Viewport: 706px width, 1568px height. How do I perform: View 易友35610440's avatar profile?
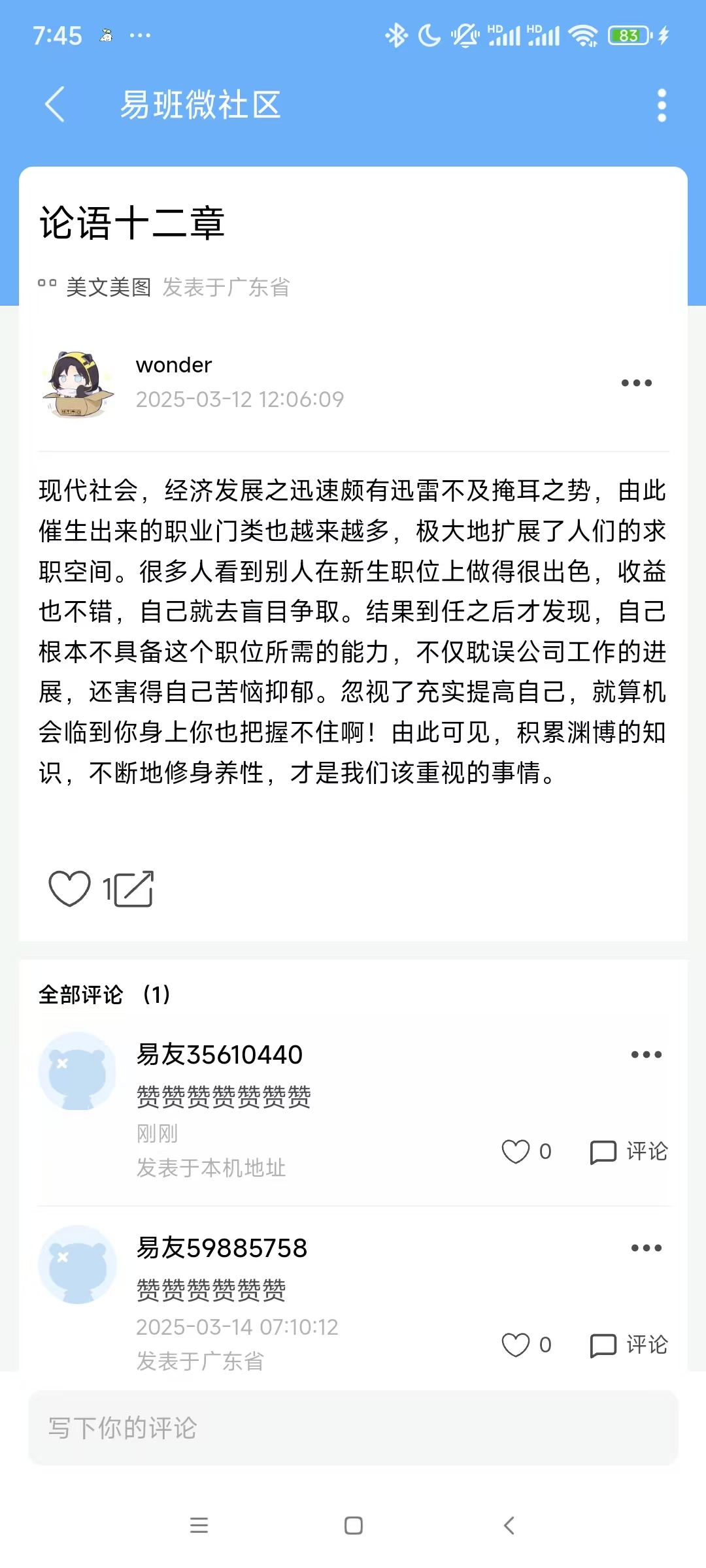pyautogui.click(x=78, y=1071)
